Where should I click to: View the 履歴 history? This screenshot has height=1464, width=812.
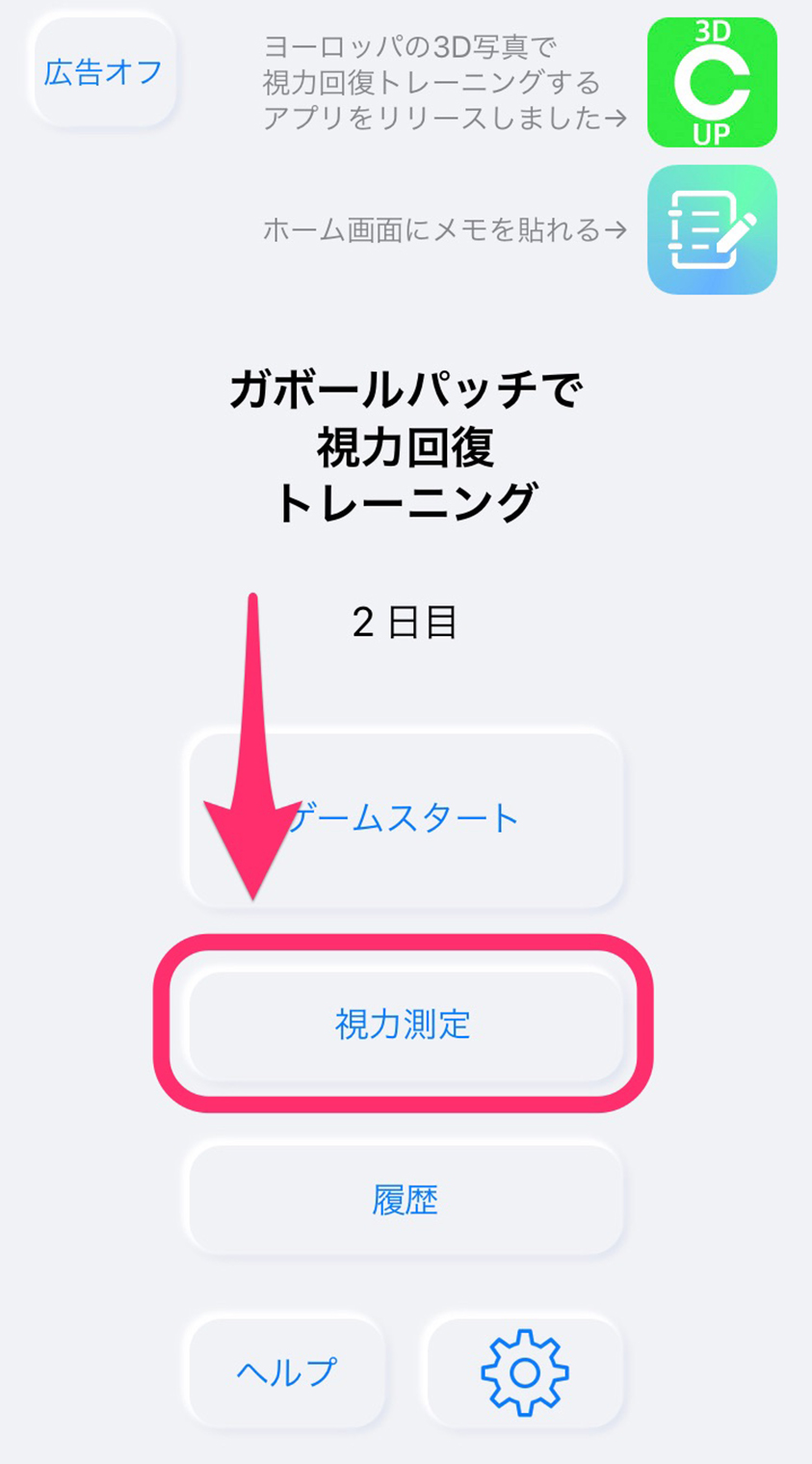405,1199
